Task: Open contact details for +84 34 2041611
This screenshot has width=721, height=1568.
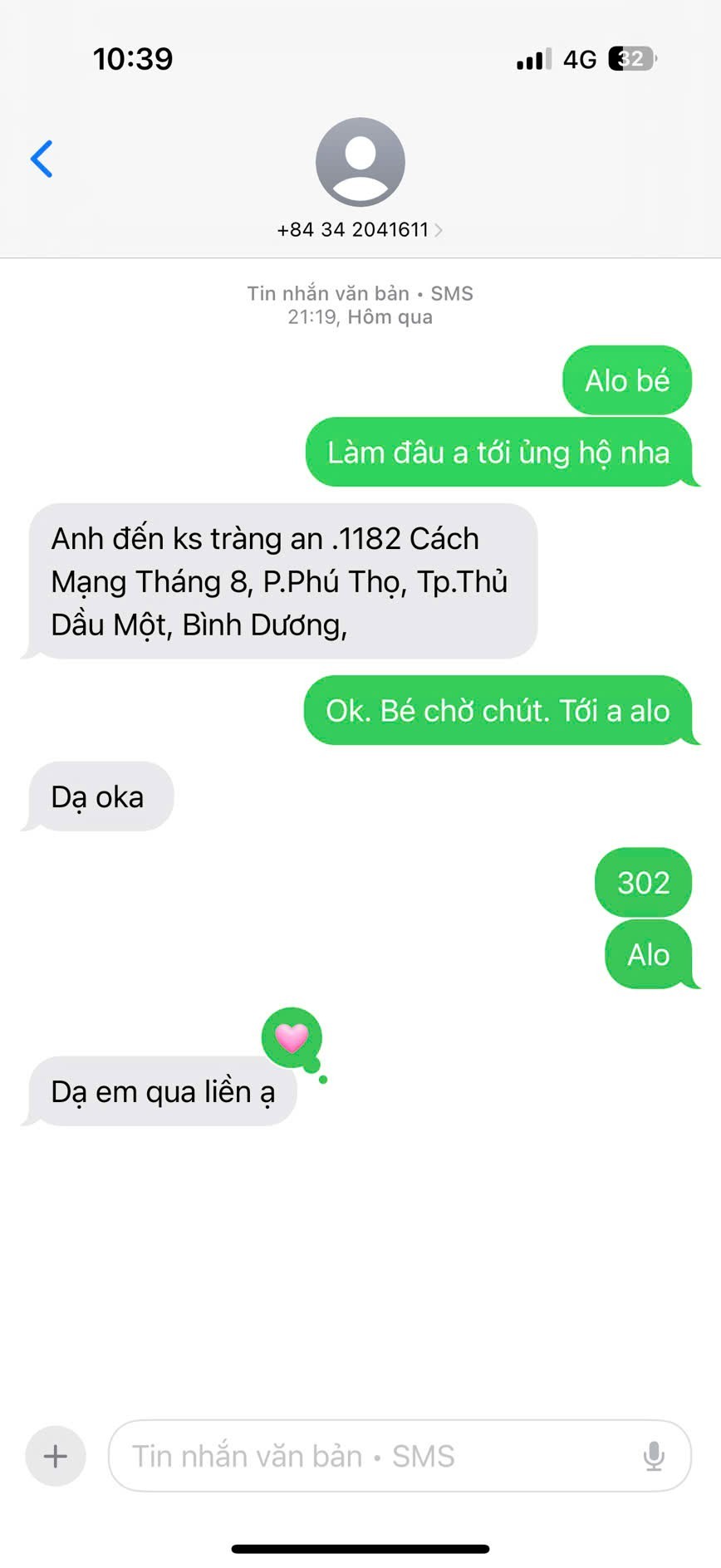Action: (x=360, y=229)
